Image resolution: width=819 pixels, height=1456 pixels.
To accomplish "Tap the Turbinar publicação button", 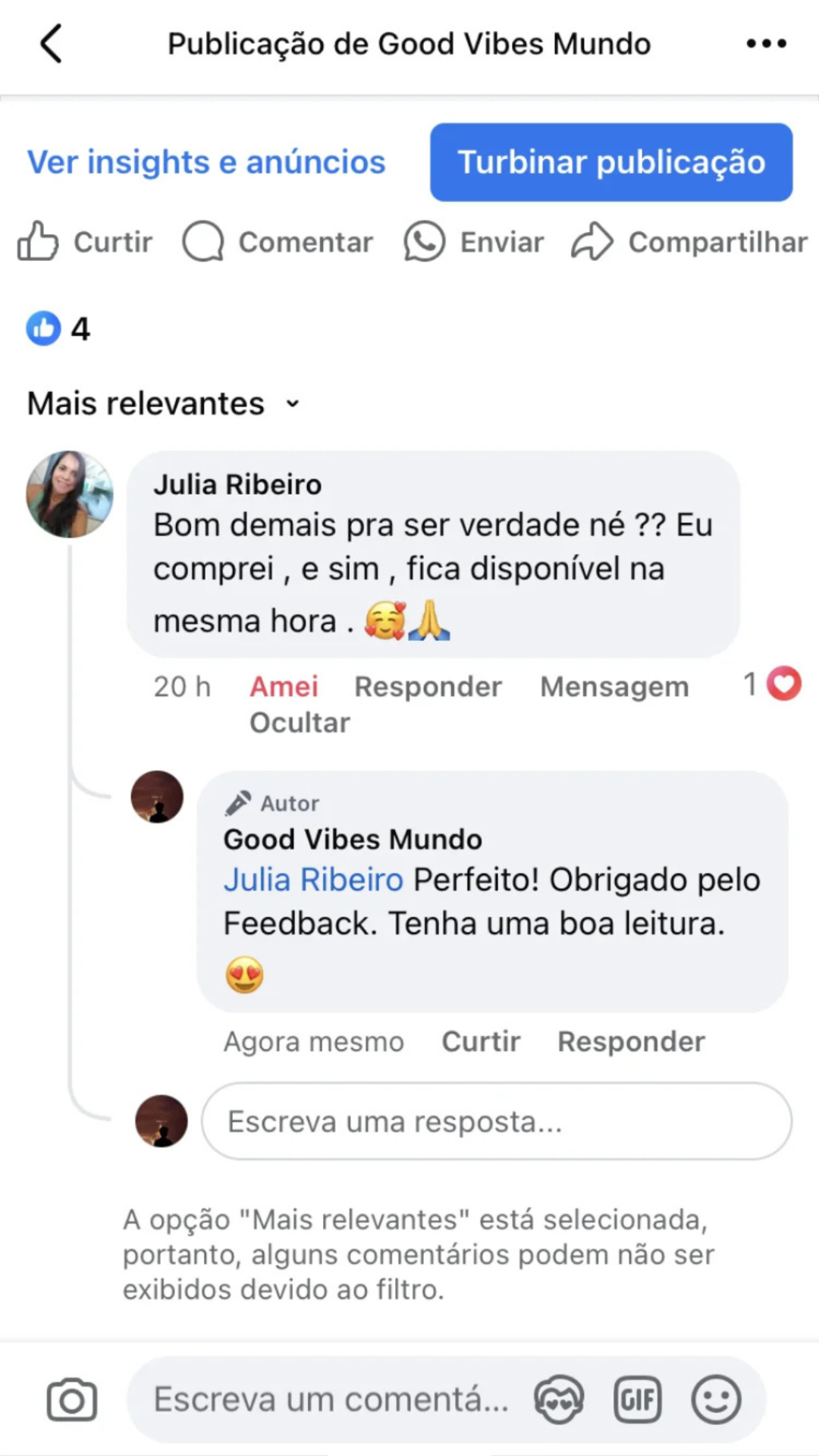I will point(611,162).
